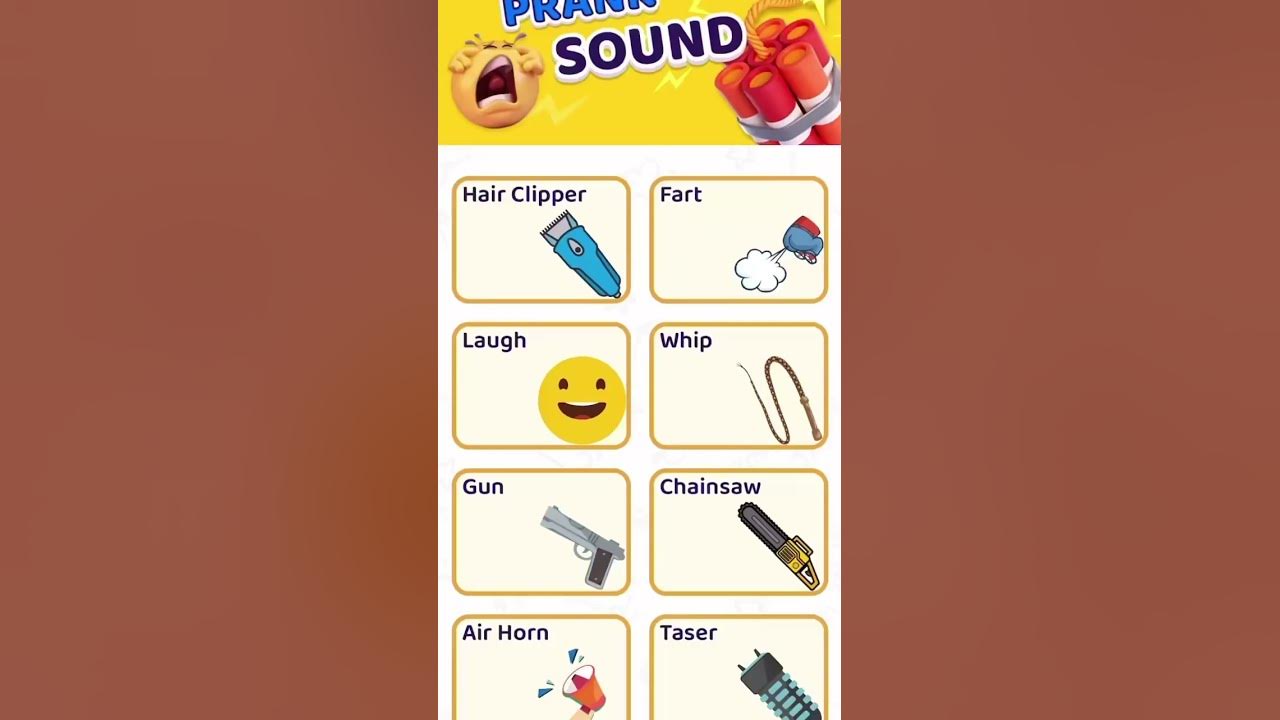Choose the Whip sound card
The width and height of the screenshot is (1280, 720).
(x=738, y=386)
